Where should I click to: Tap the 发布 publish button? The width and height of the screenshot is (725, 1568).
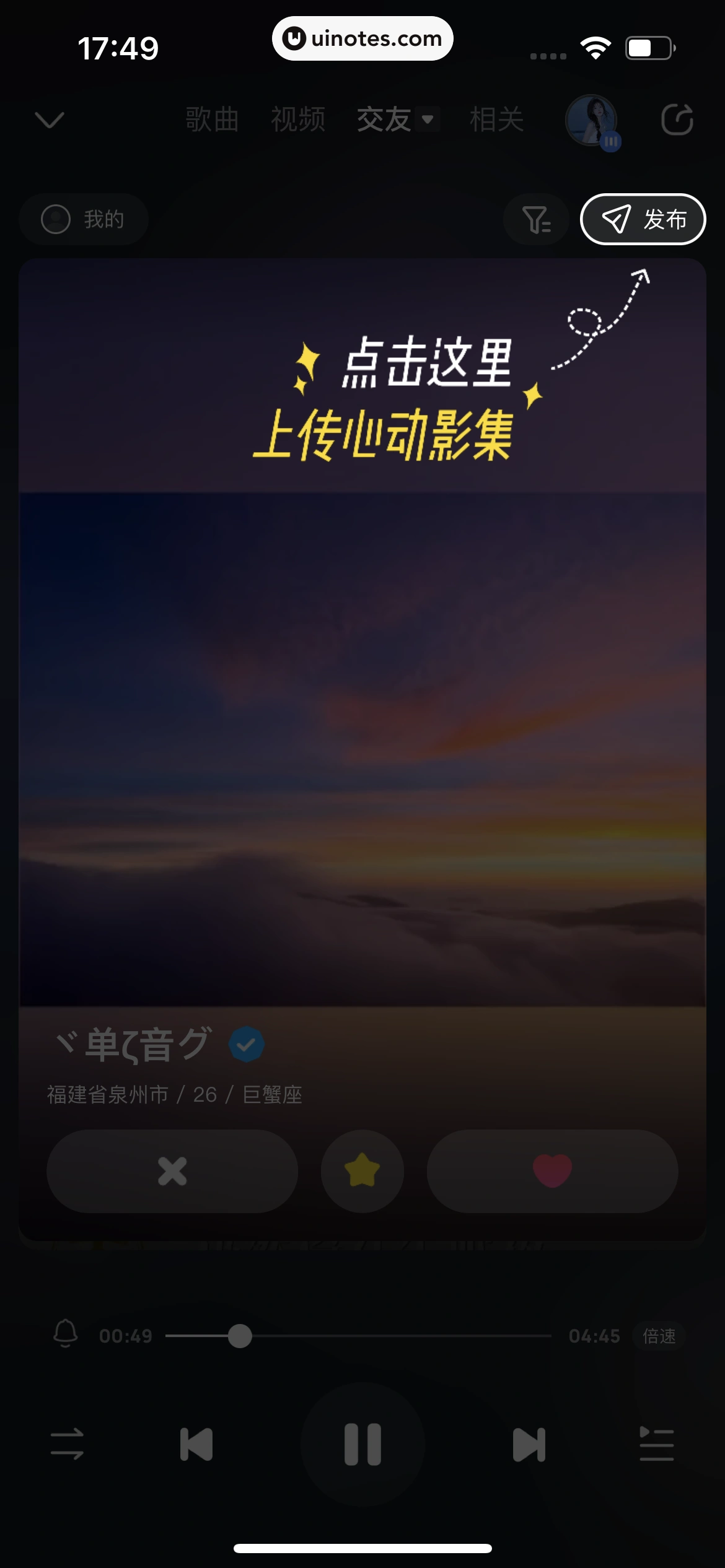[643, 219]
